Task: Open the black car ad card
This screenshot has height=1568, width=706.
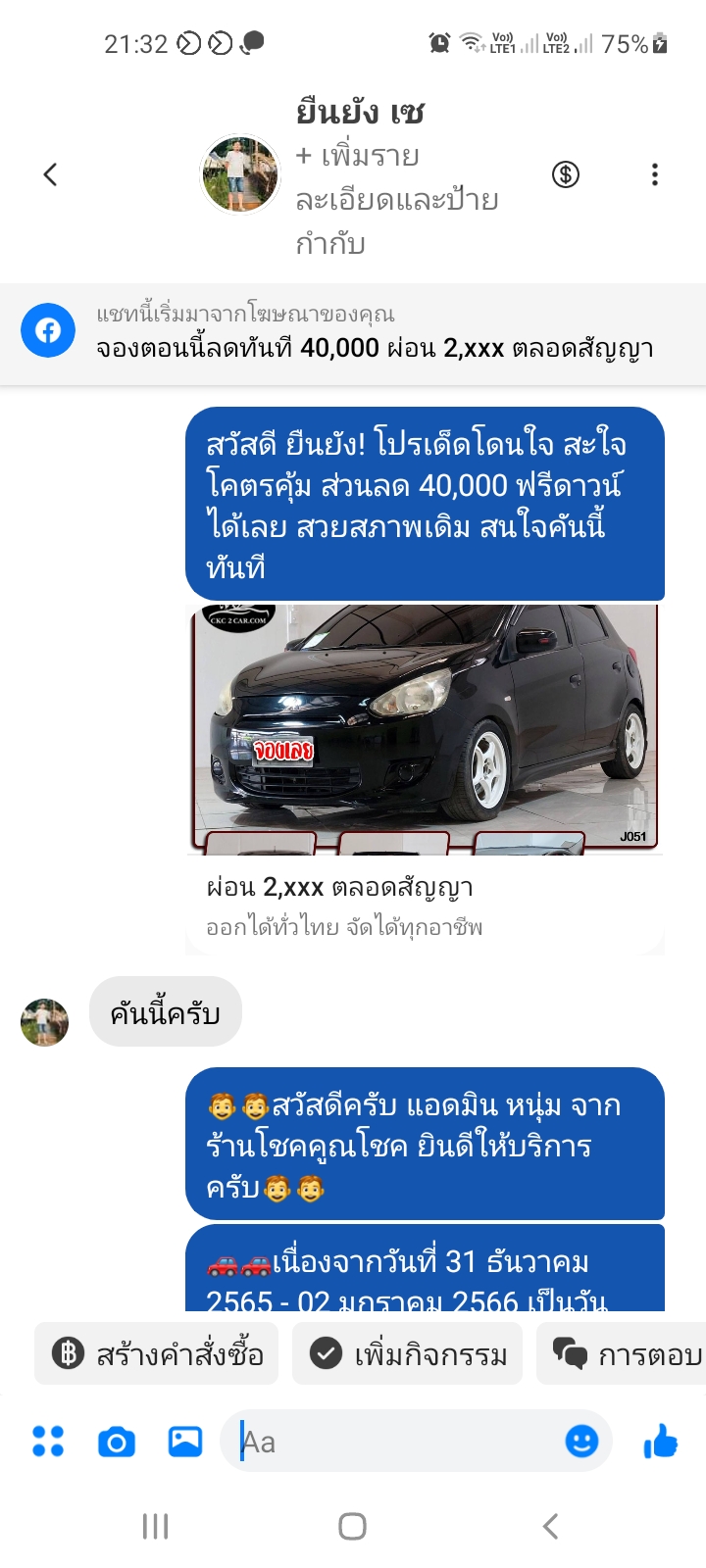Action: pos(425,727)
